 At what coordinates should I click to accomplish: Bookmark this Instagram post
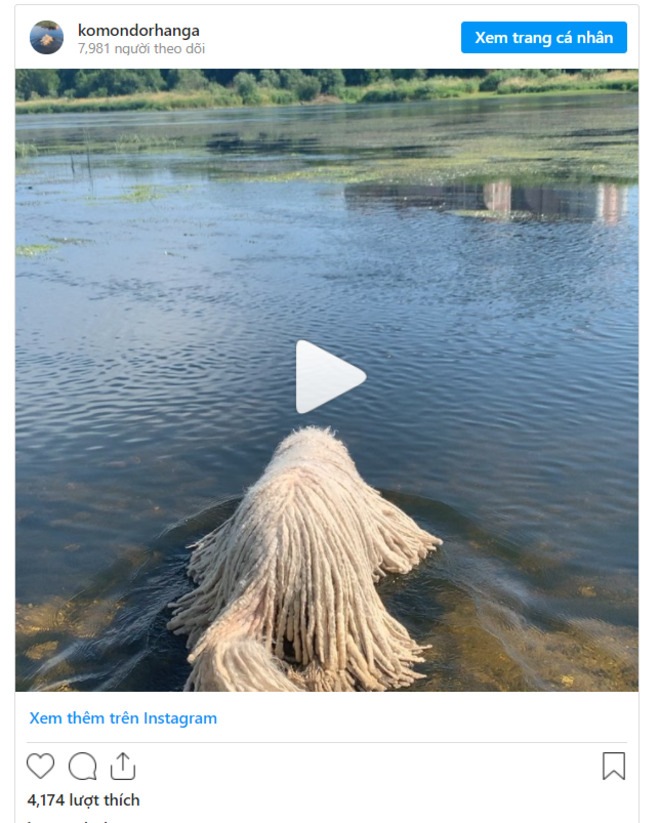coord(613,766)
